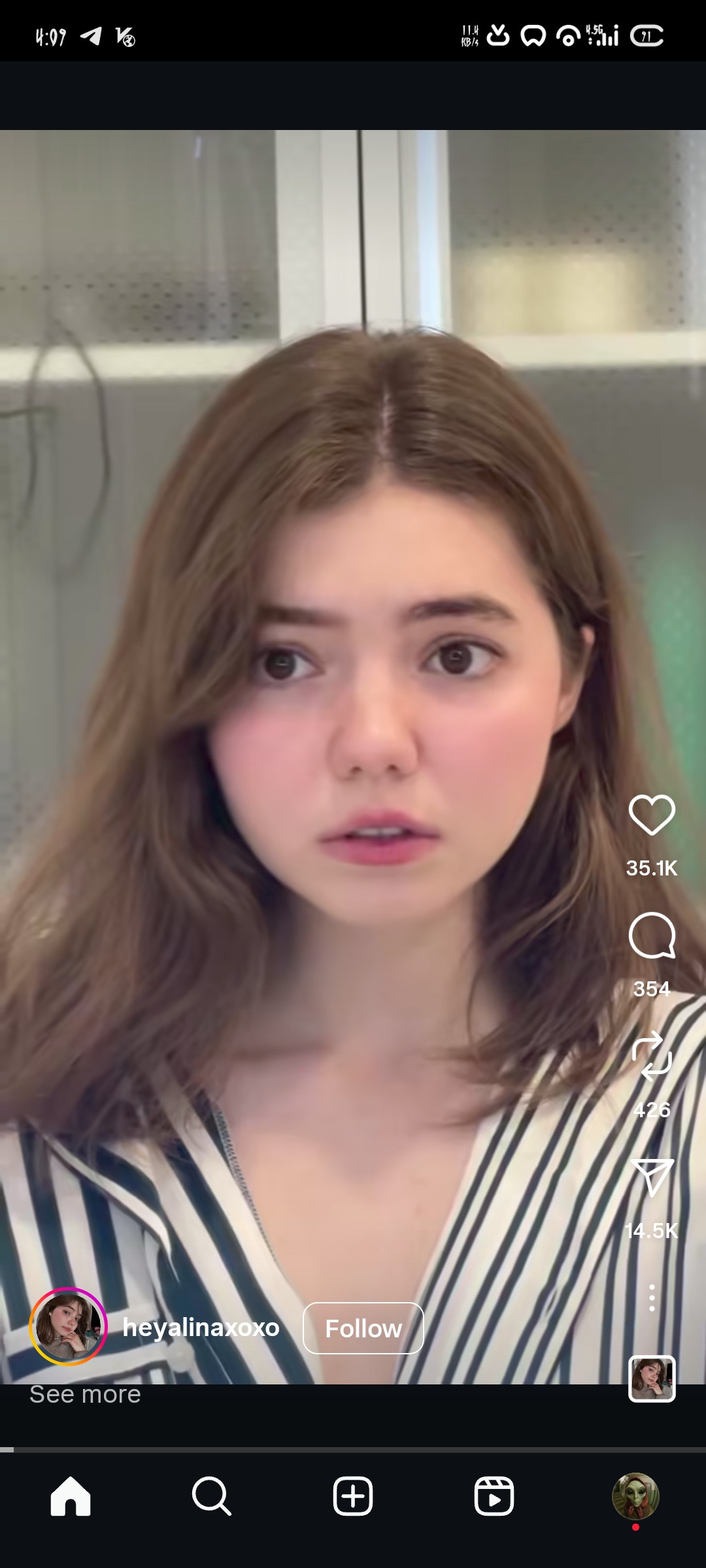Open the three-dot options menu
This screenshot has height=1568, width=706.
point(652,1298)
